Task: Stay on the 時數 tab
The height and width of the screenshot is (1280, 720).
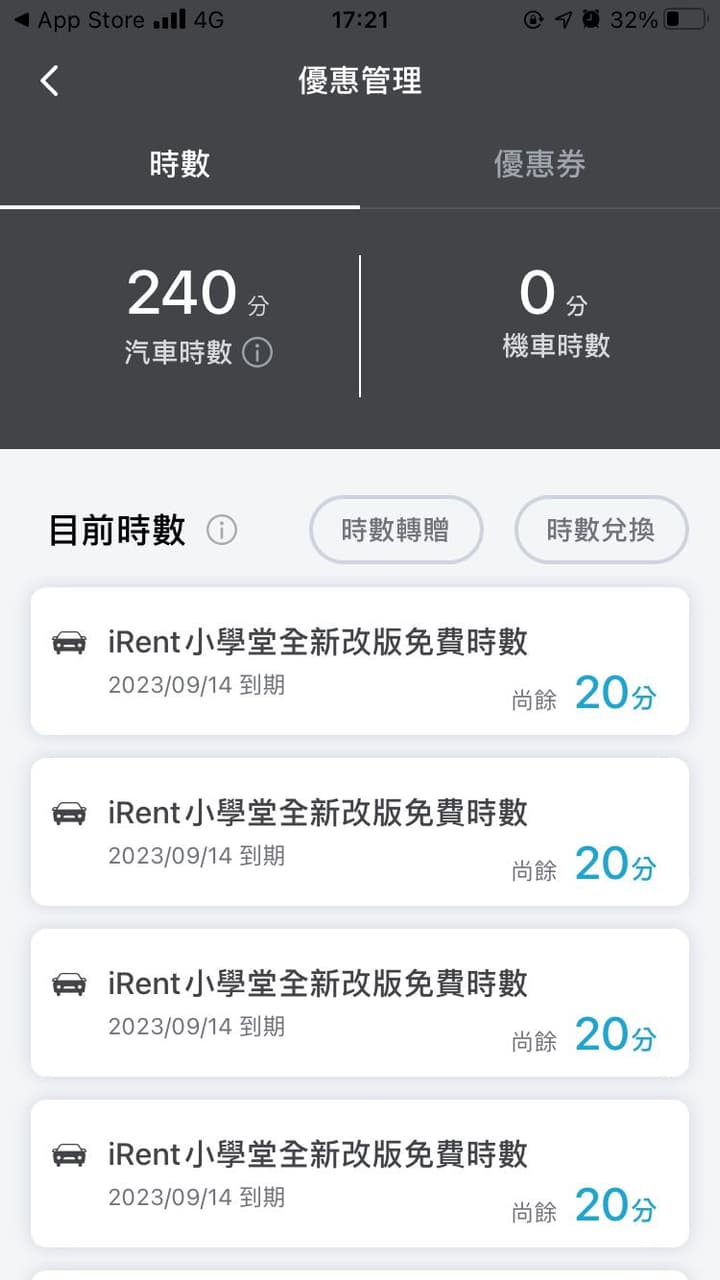Action: coord(180,164)
